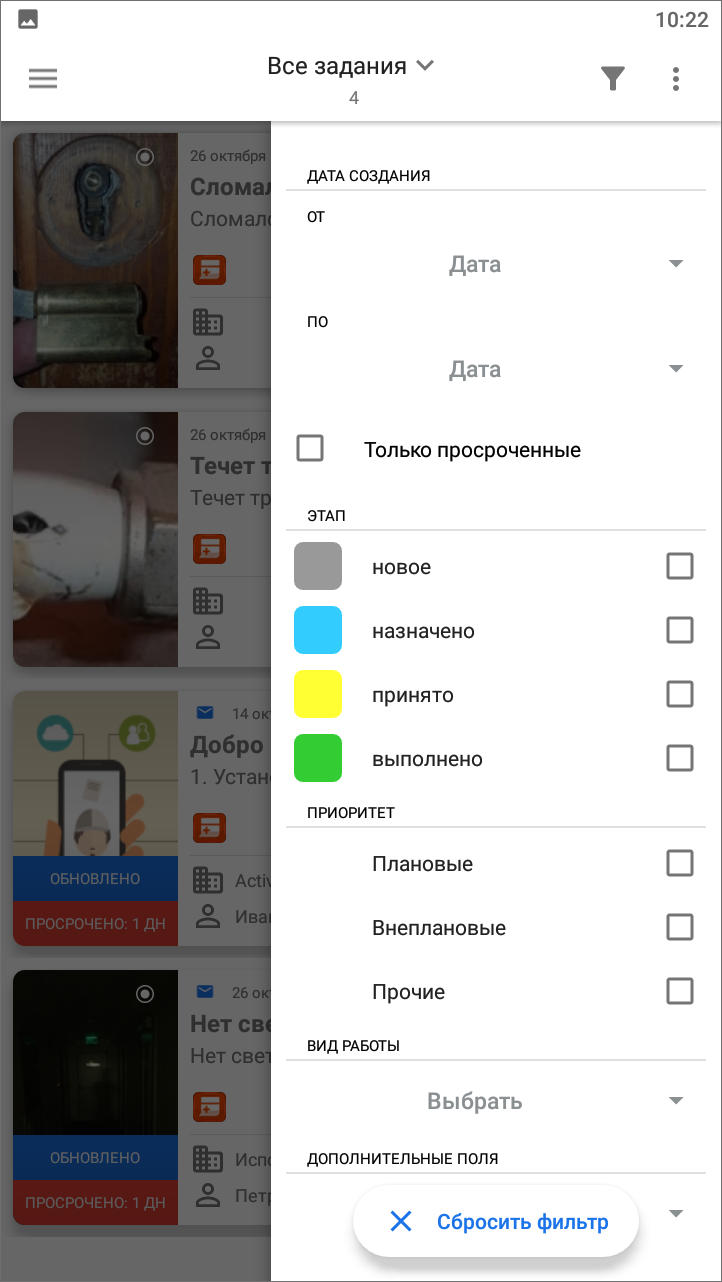Select the назначено stage checkbox

point(680,631)
